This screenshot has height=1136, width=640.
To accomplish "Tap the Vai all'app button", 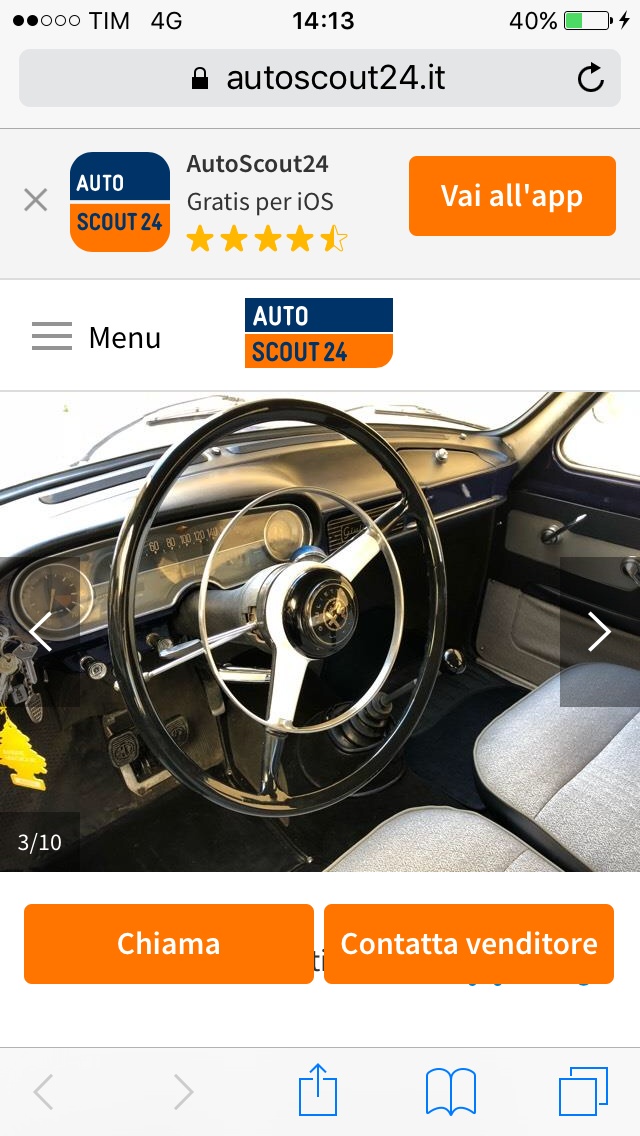I will pyautogui.click(x=512, y=196).
